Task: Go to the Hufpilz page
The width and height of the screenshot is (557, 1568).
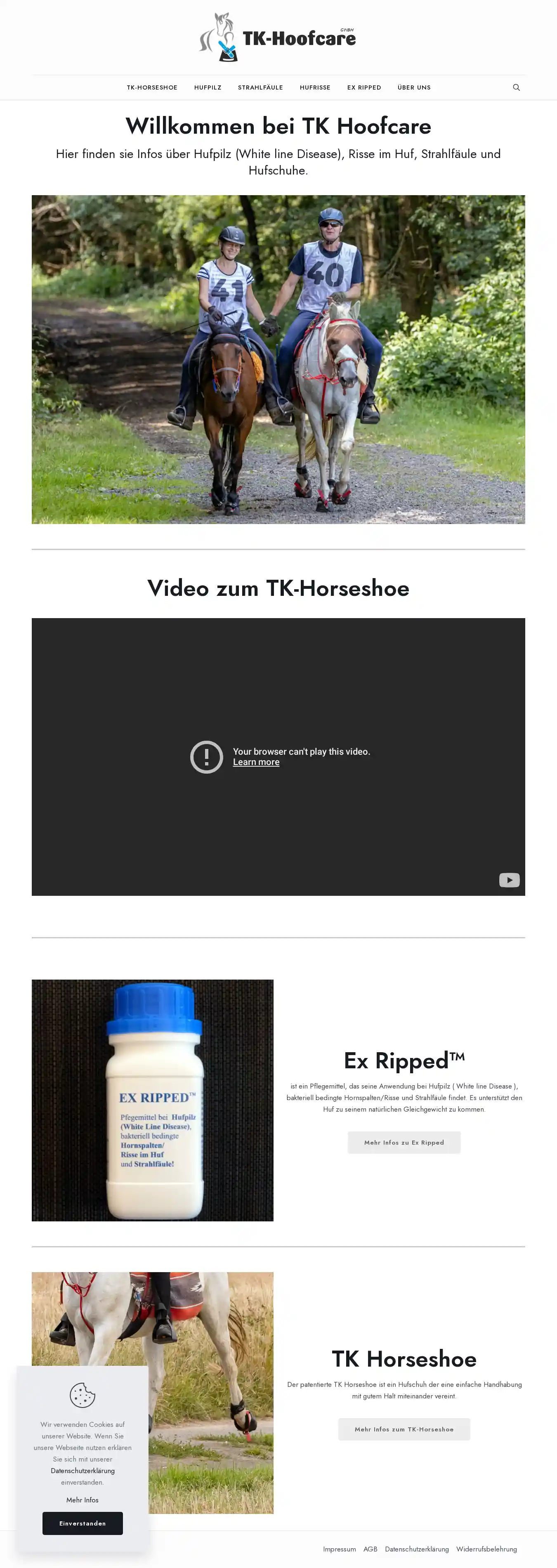Action: click(x=208, y=87)
